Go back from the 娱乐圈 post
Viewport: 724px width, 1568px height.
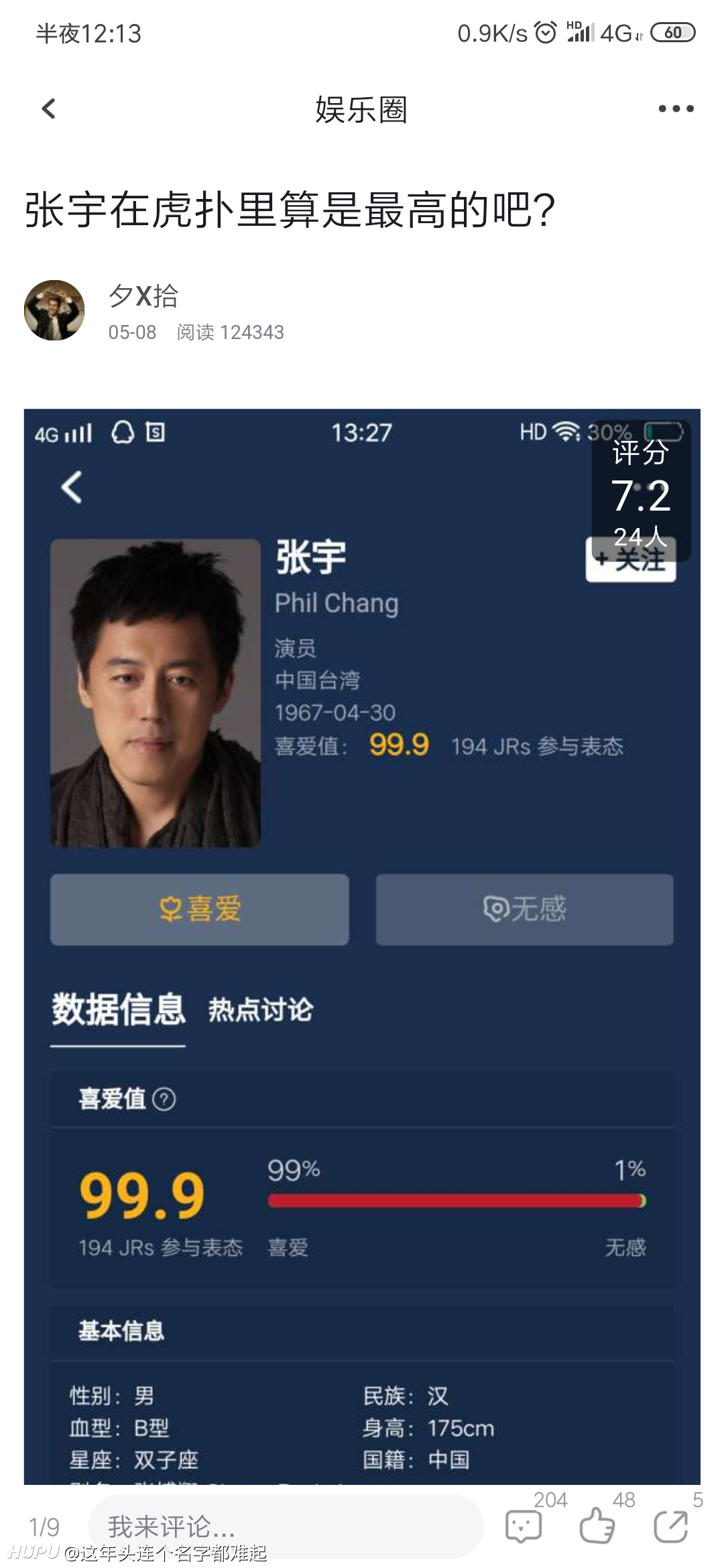click(48, 109)
